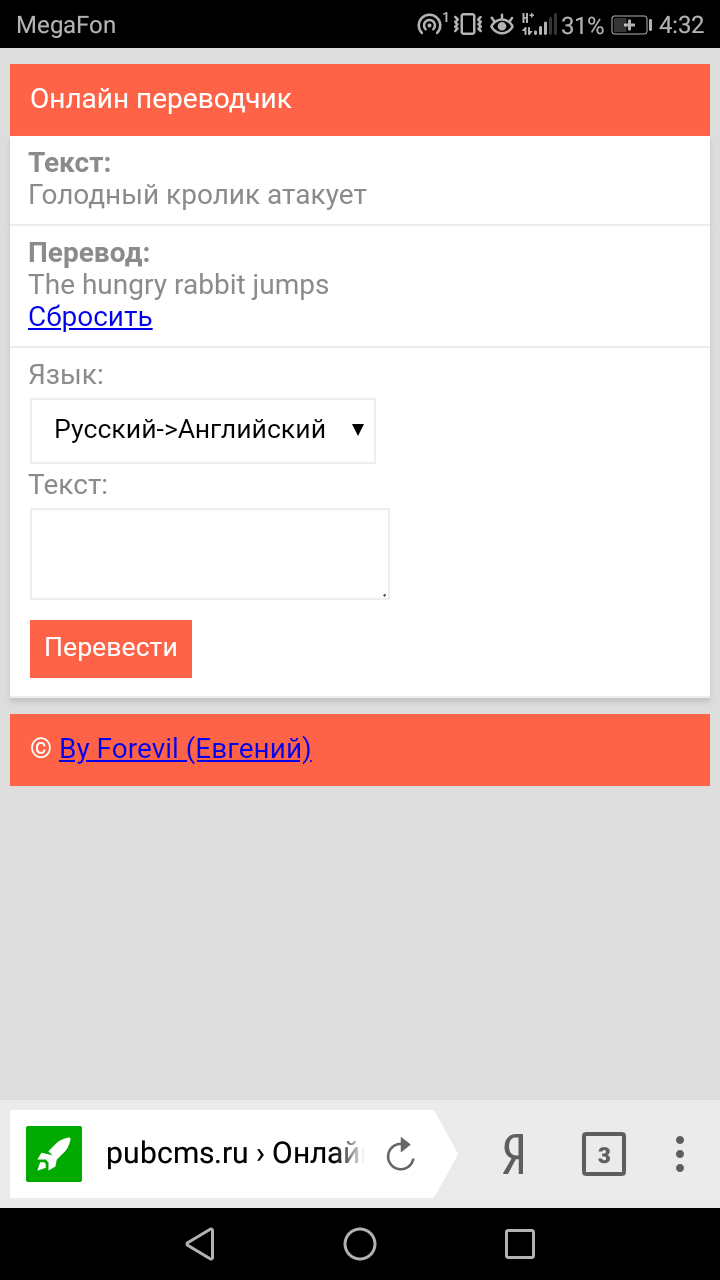Focus the Текст input text area
Image resolution: width=720 pixels, height=1280 pixels.
tap(209, 554)
